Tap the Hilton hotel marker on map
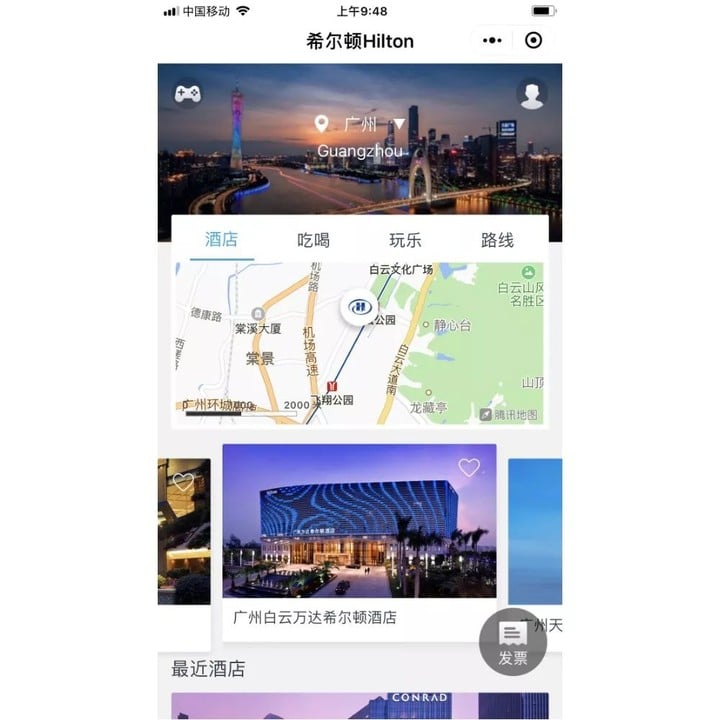Viewport: 720px width, 720px height. click(360, 306)
